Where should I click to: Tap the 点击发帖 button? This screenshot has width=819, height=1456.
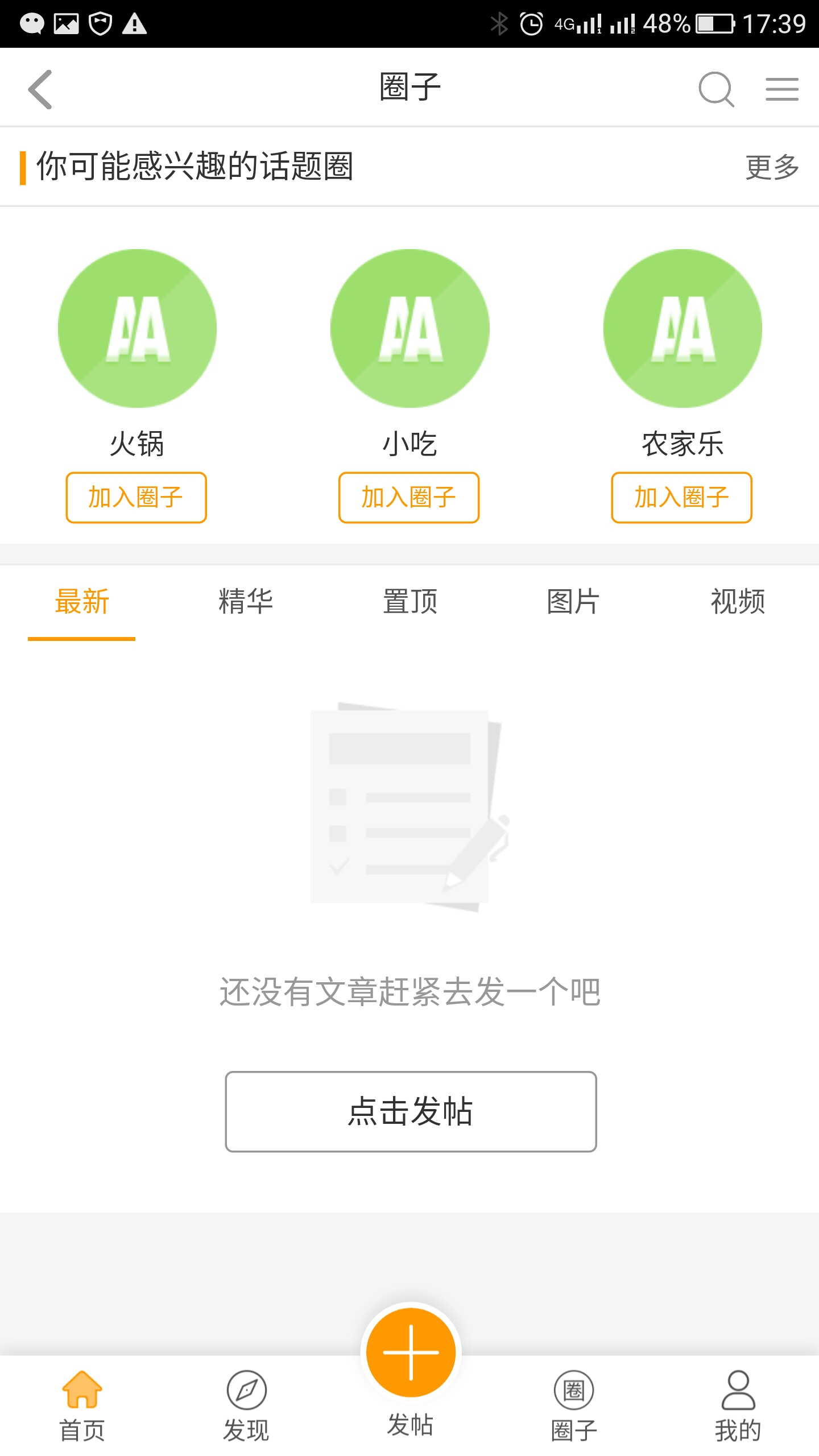[x=411, y=1111]
